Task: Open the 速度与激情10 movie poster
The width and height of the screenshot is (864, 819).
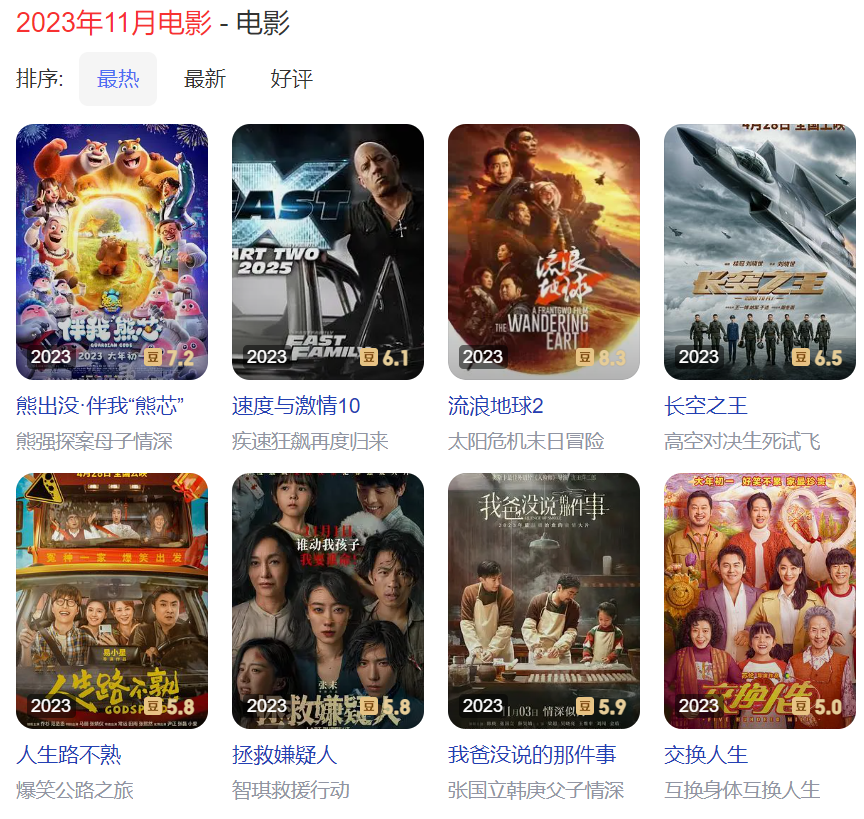Action: (328, 251)
